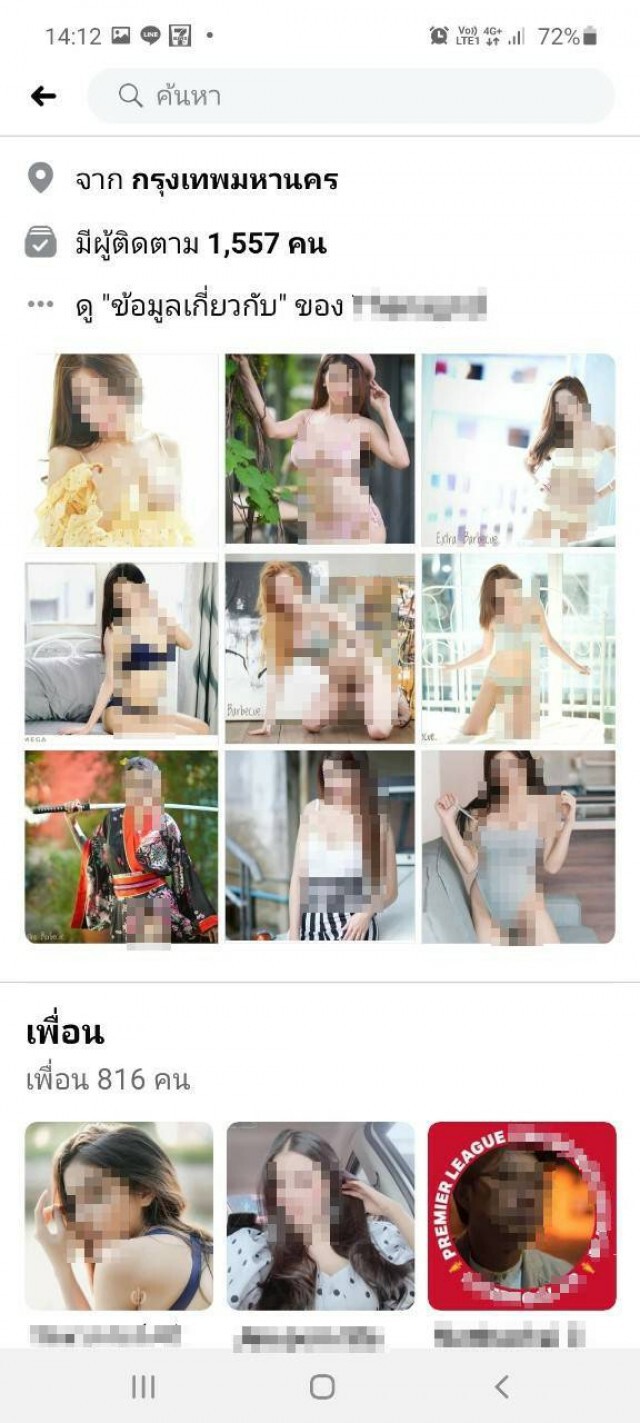Open the system recent apps button
The height and width of the screenshot is (1423, 640).
(x=143, y=1386)
